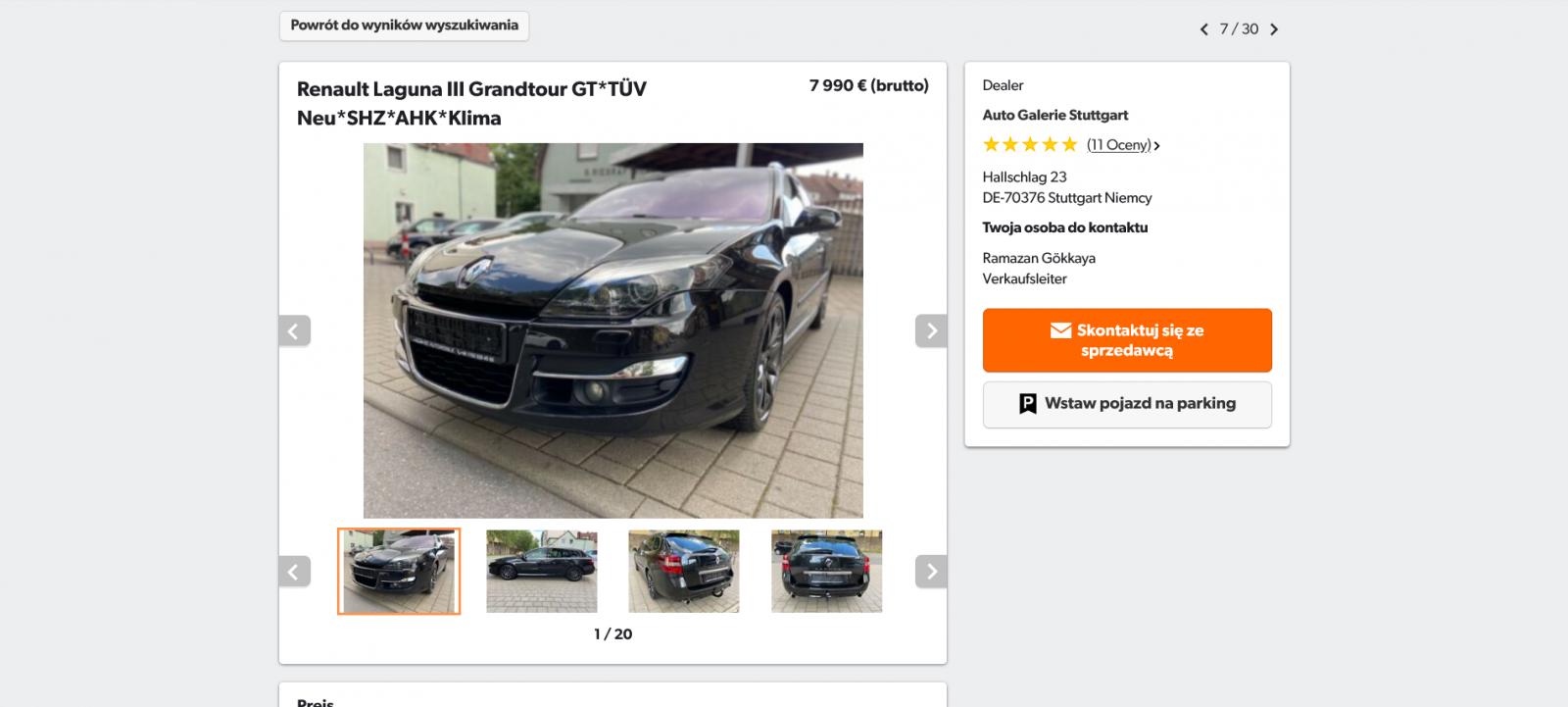Return to search results via Powrót do wyników wyszukiwania
Image resolution: width=1568 pixels, height=707 pixels.
pyautogui.click(x=404, y=25)
